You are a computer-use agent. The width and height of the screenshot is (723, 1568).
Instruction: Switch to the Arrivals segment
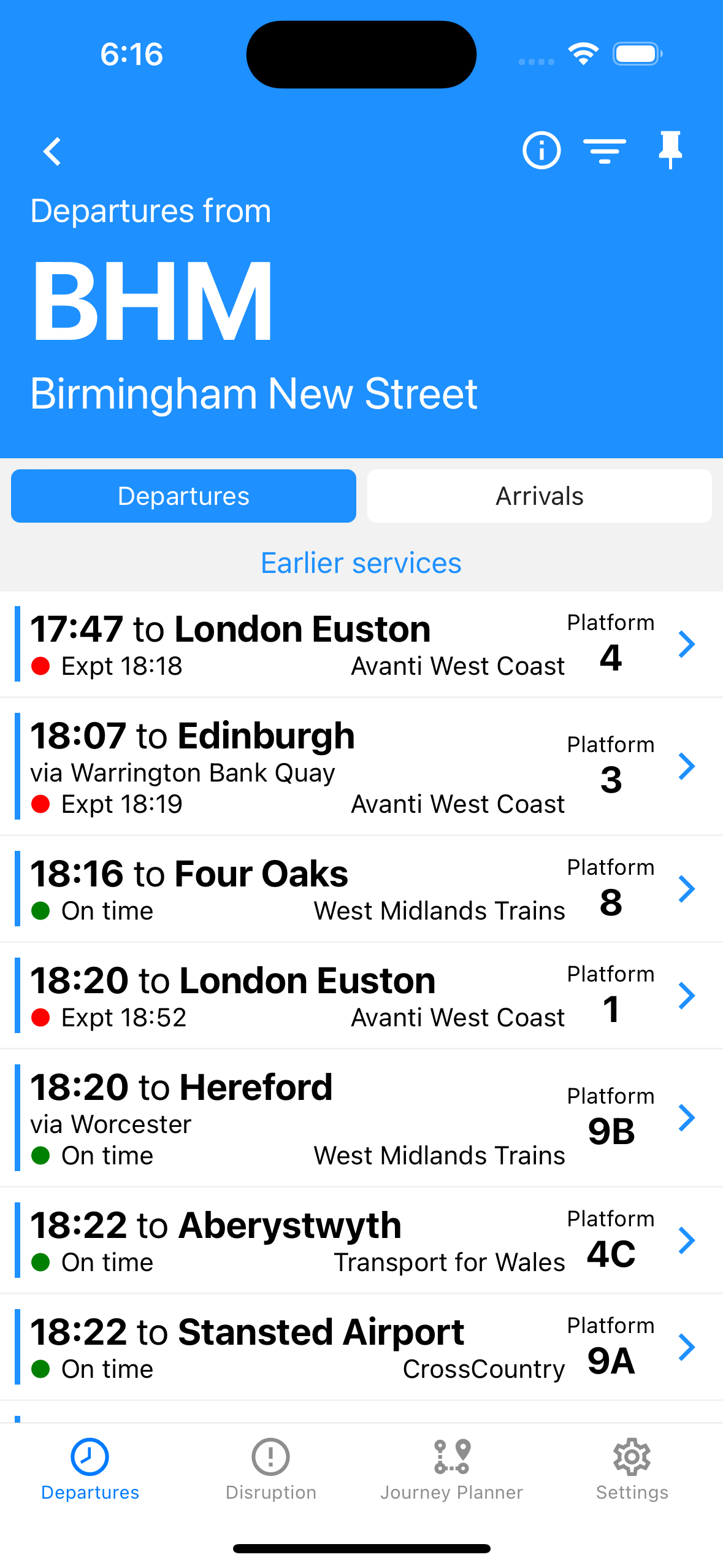coord(539,496)
